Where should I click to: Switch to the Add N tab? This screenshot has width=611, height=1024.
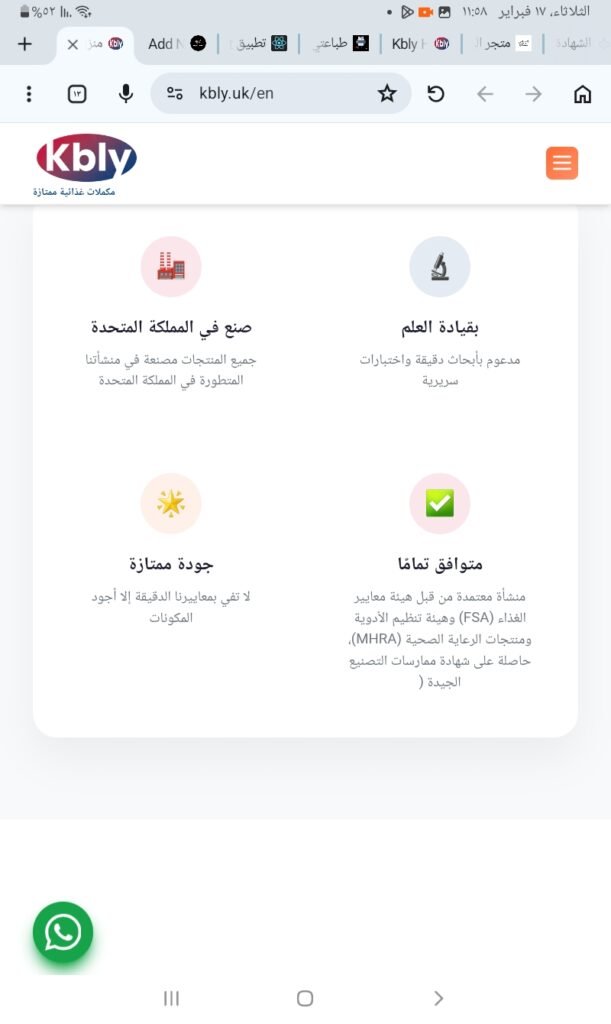pos(176,44)
